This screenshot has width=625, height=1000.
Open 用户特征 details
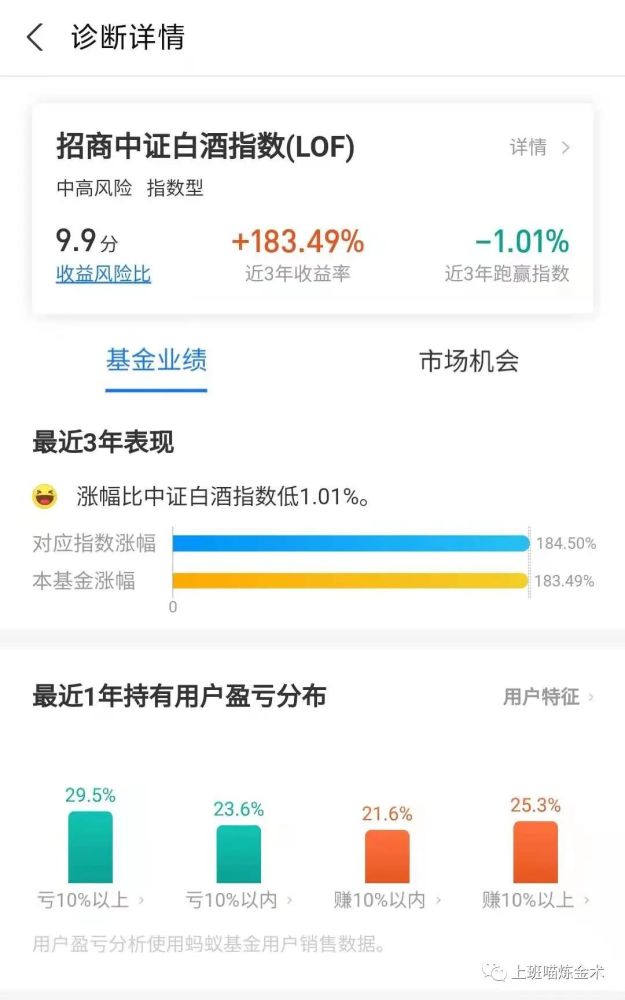(548, 697)
